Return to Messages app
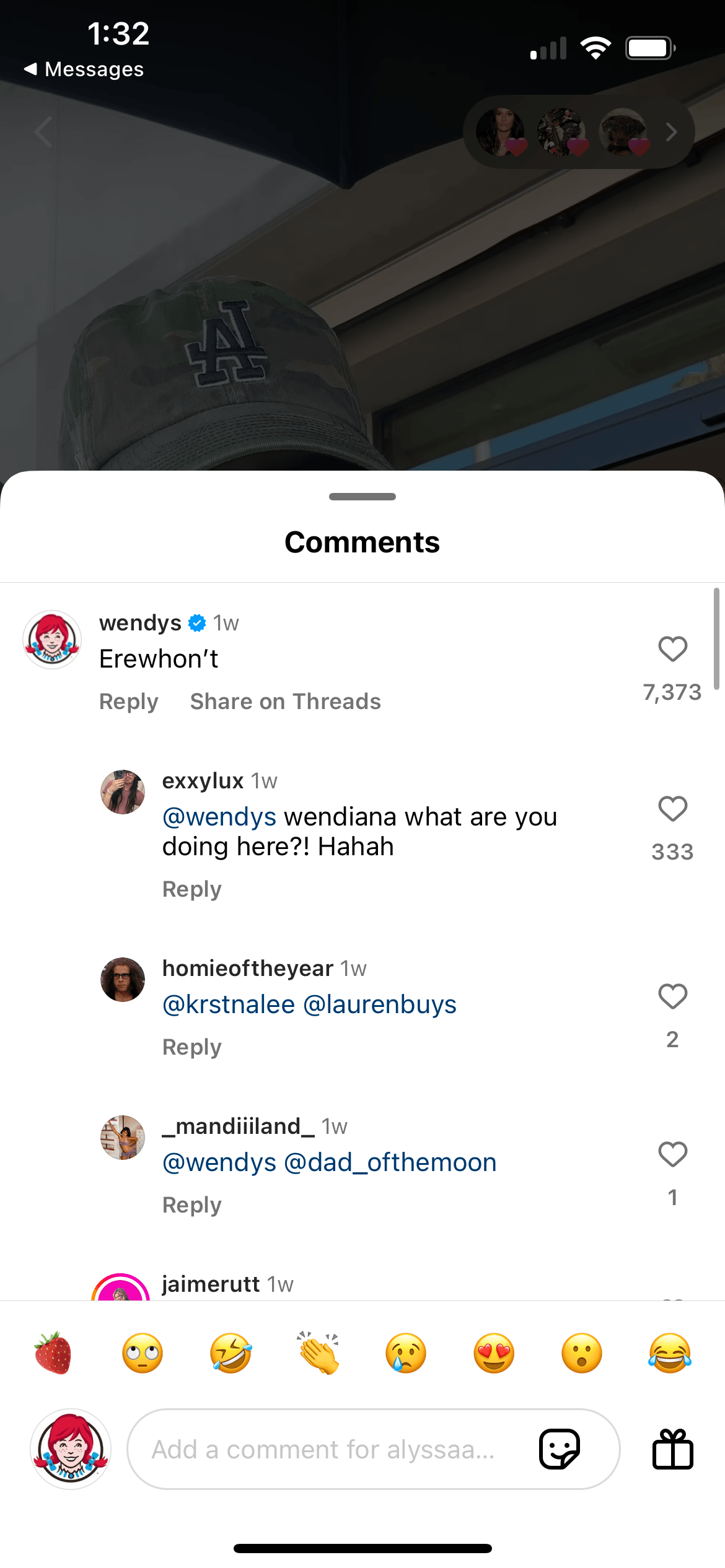Viewport: 725px width, 1568px height. click(x=84, y=69)
